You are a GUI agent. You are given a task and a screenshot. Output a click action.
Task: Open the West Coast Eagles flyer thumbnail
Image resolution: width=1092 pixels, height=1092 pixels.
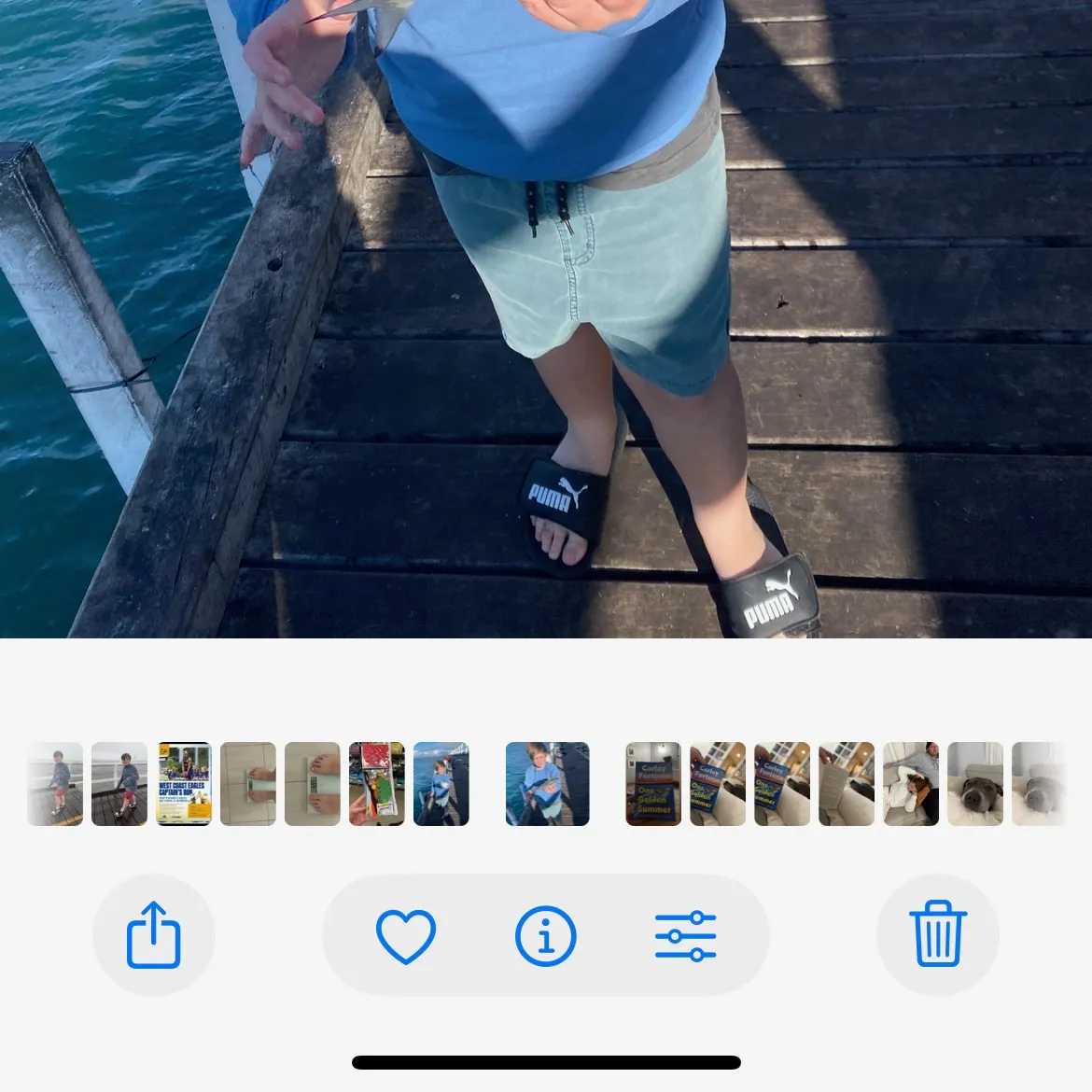(184, 784)
